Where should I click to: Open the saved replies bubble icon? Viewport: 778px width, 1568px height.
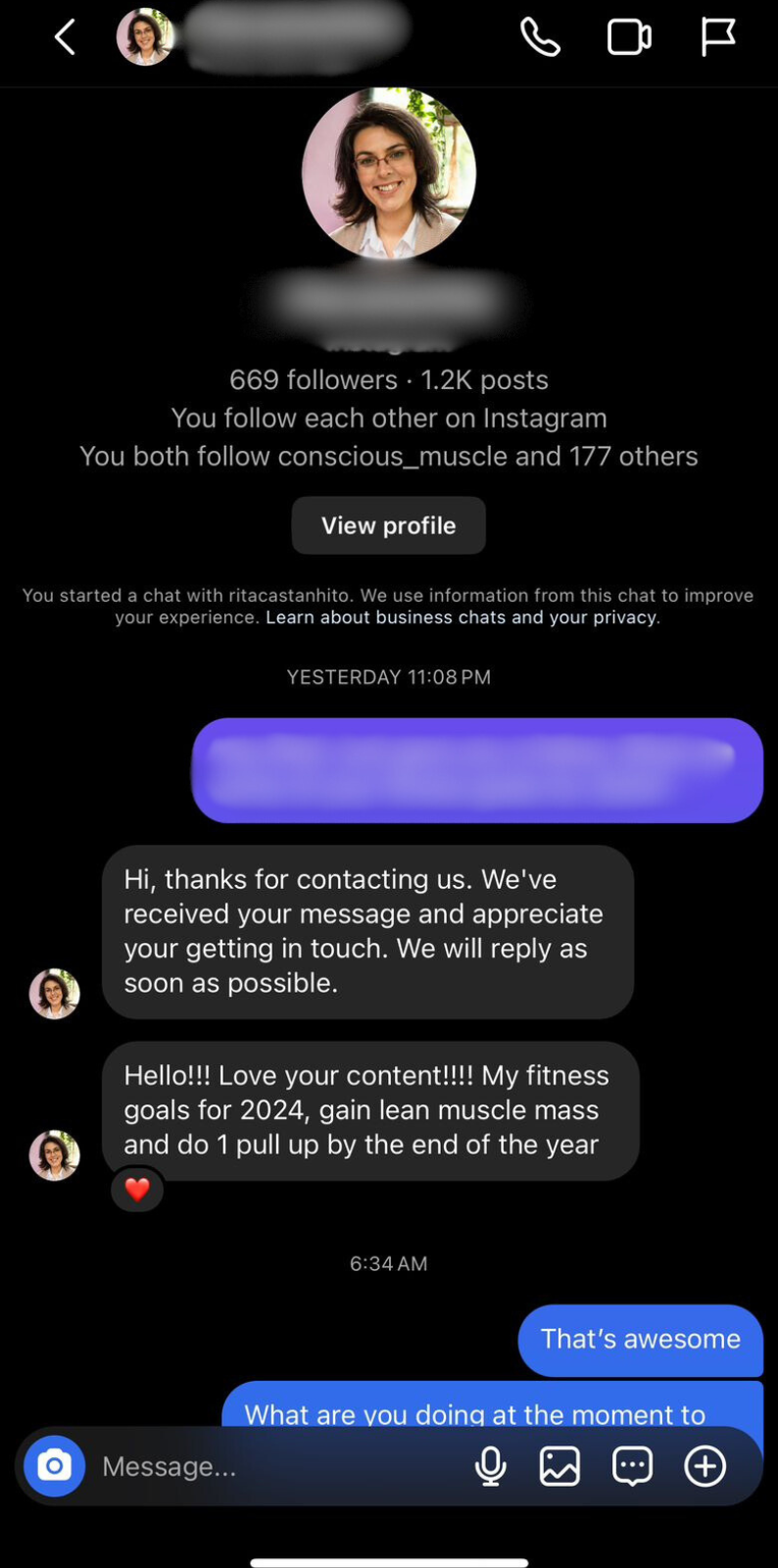tap(632, 1466)
